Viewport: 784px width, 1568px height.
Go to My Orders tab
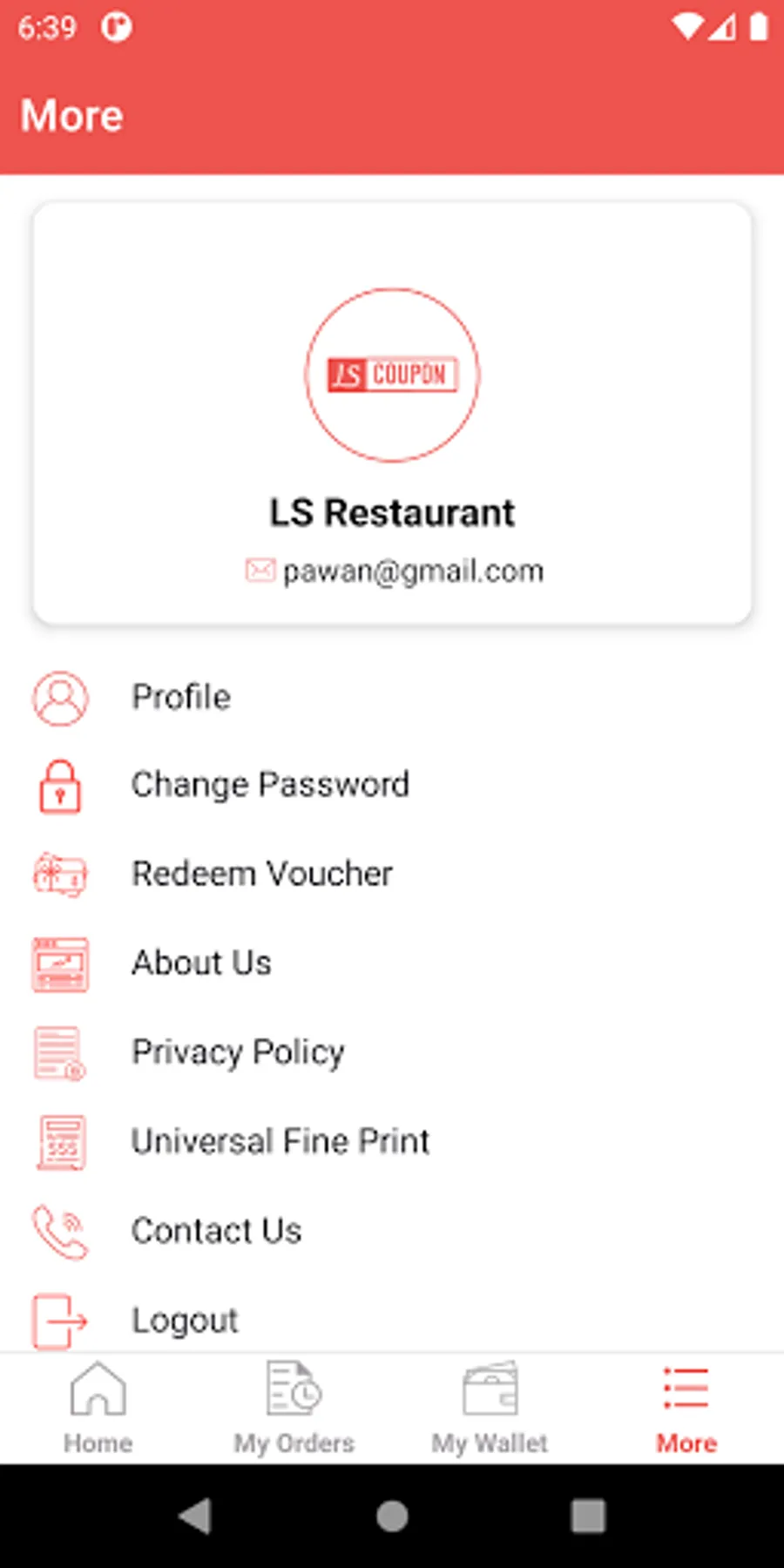pos(294,1408)
